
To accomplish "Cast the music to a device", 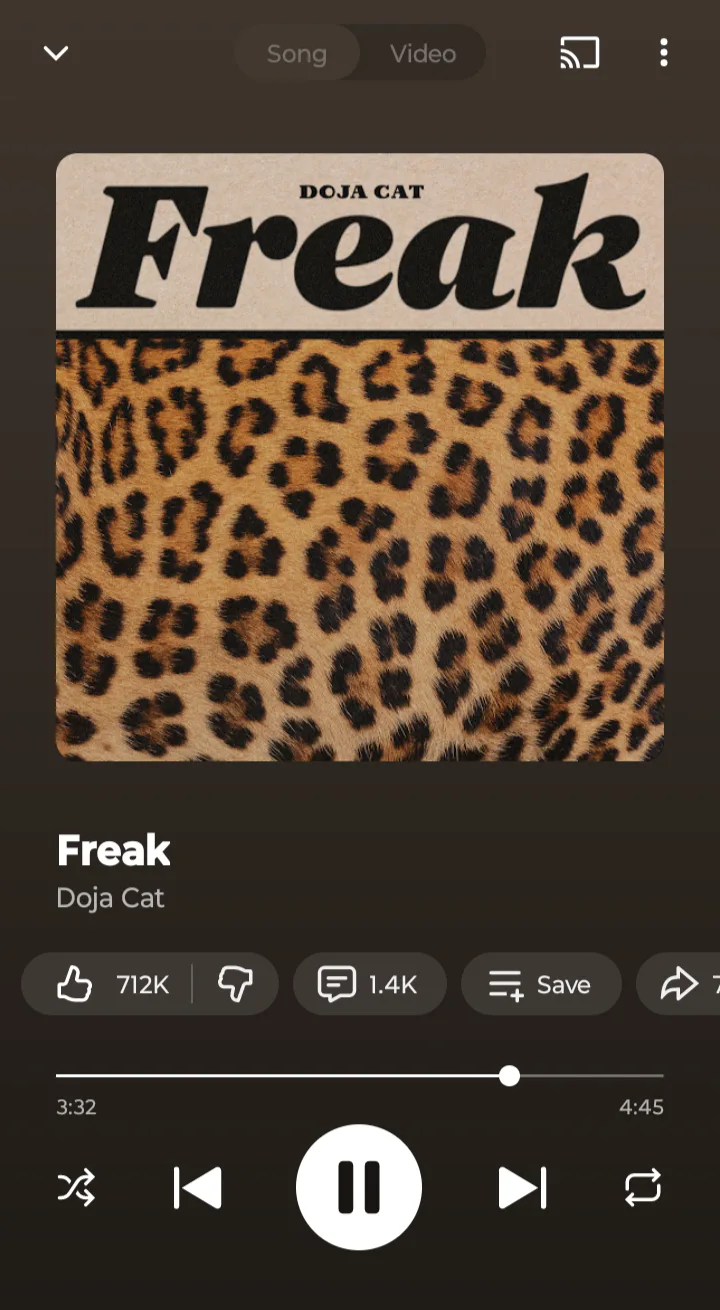I will click(x=580, y=53).
